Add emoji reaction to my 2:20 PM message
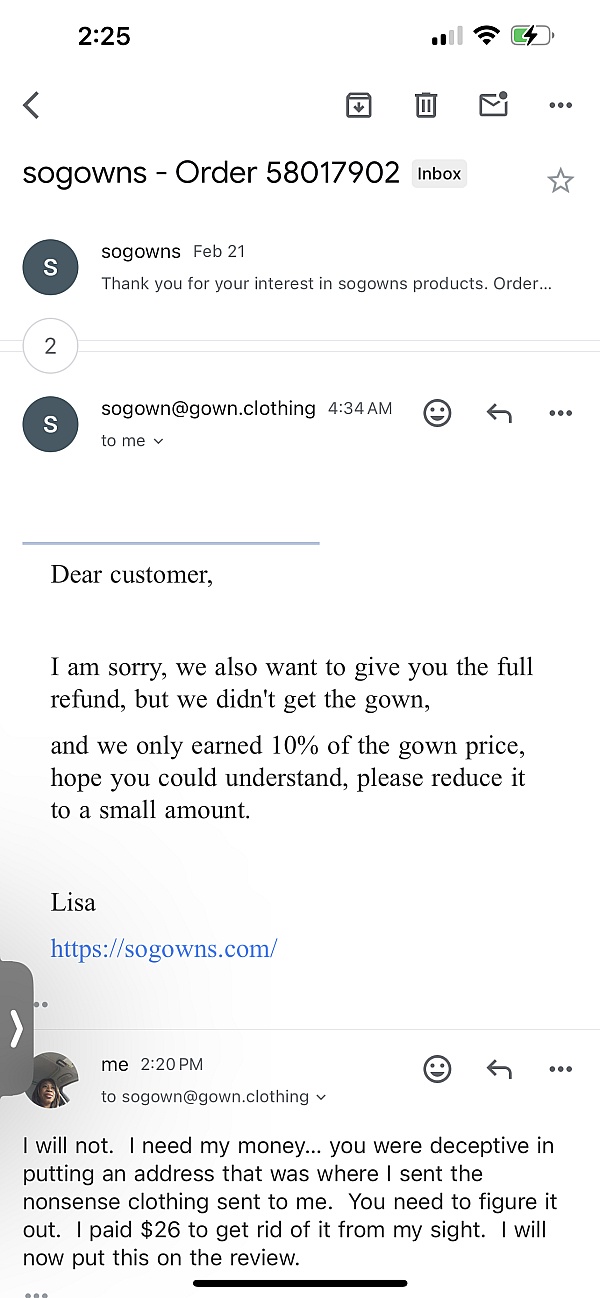 437,1069
